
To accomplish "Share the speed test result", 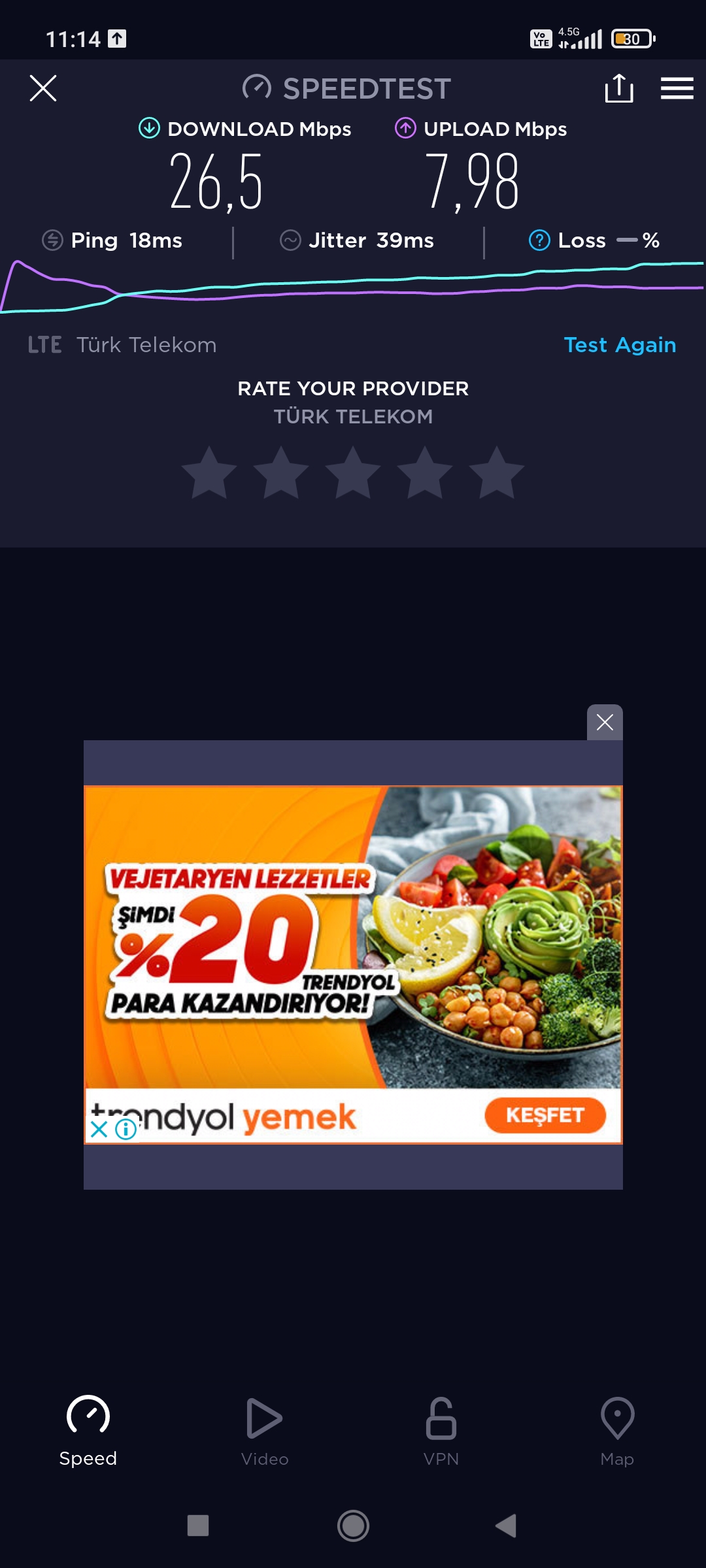I will coord(619,88).
